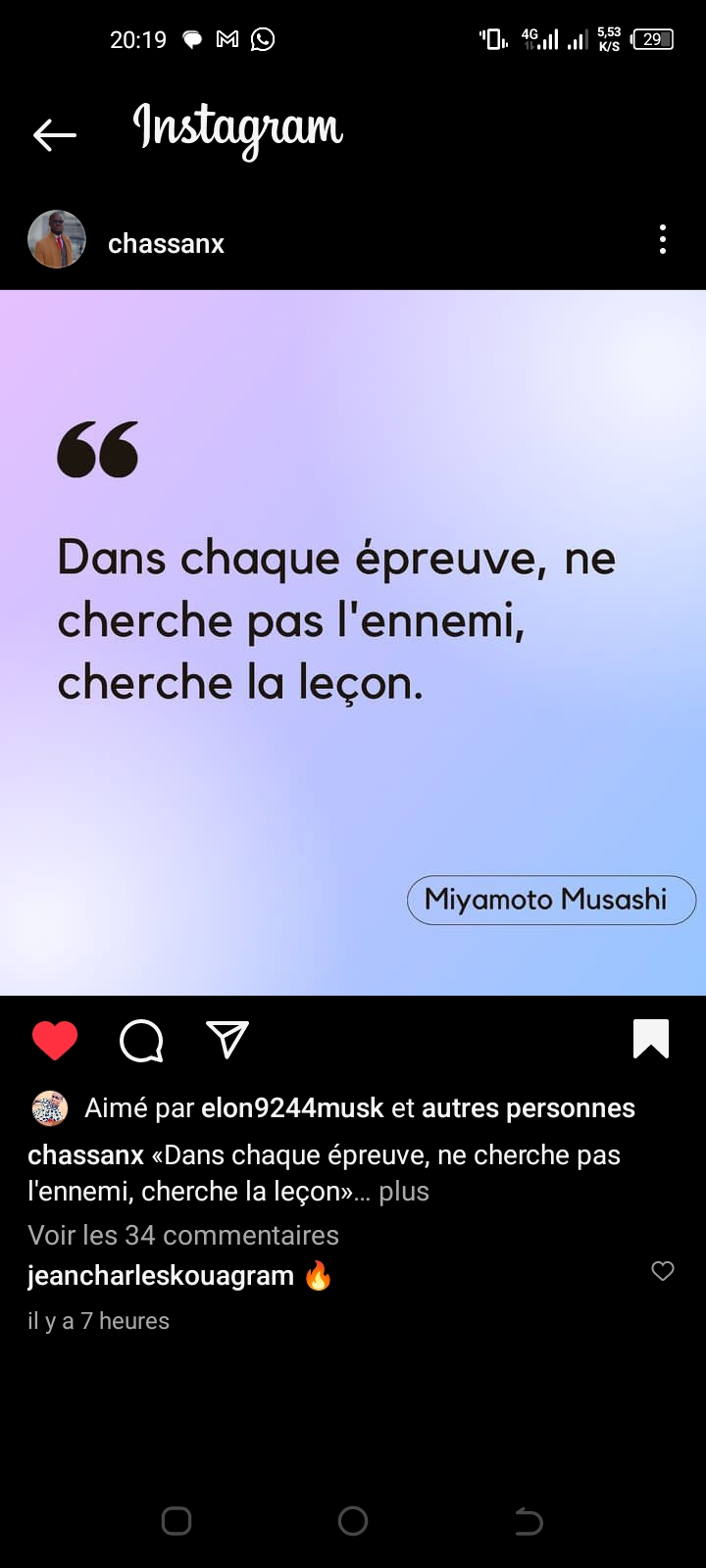Remove the post from saved bookmarks
The width and height of the screenshot is (706, 1568).
[x=651, y=1040]
